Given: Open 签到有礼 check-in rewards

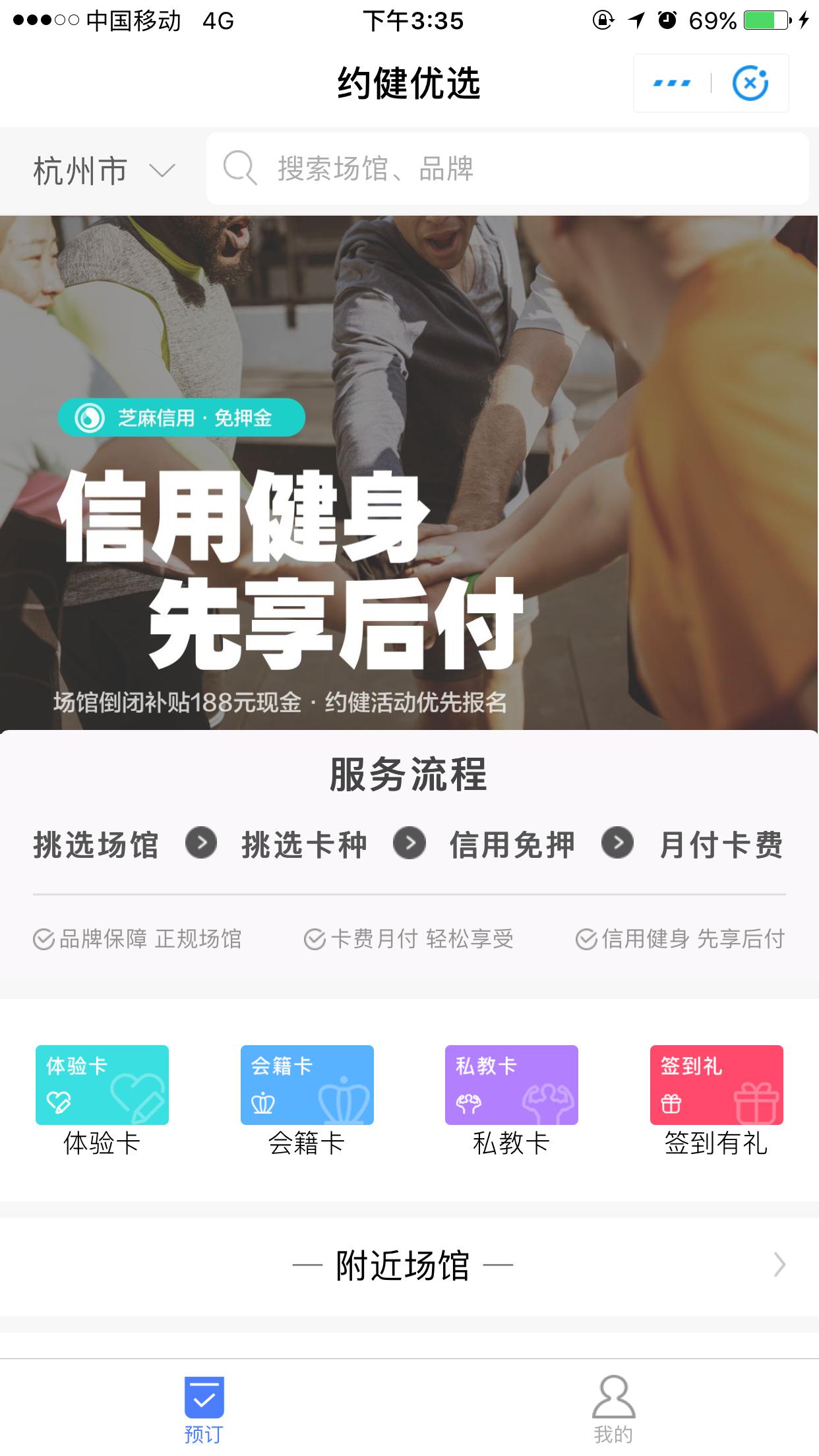Looking at the screenshot, I should (716, 1099).
